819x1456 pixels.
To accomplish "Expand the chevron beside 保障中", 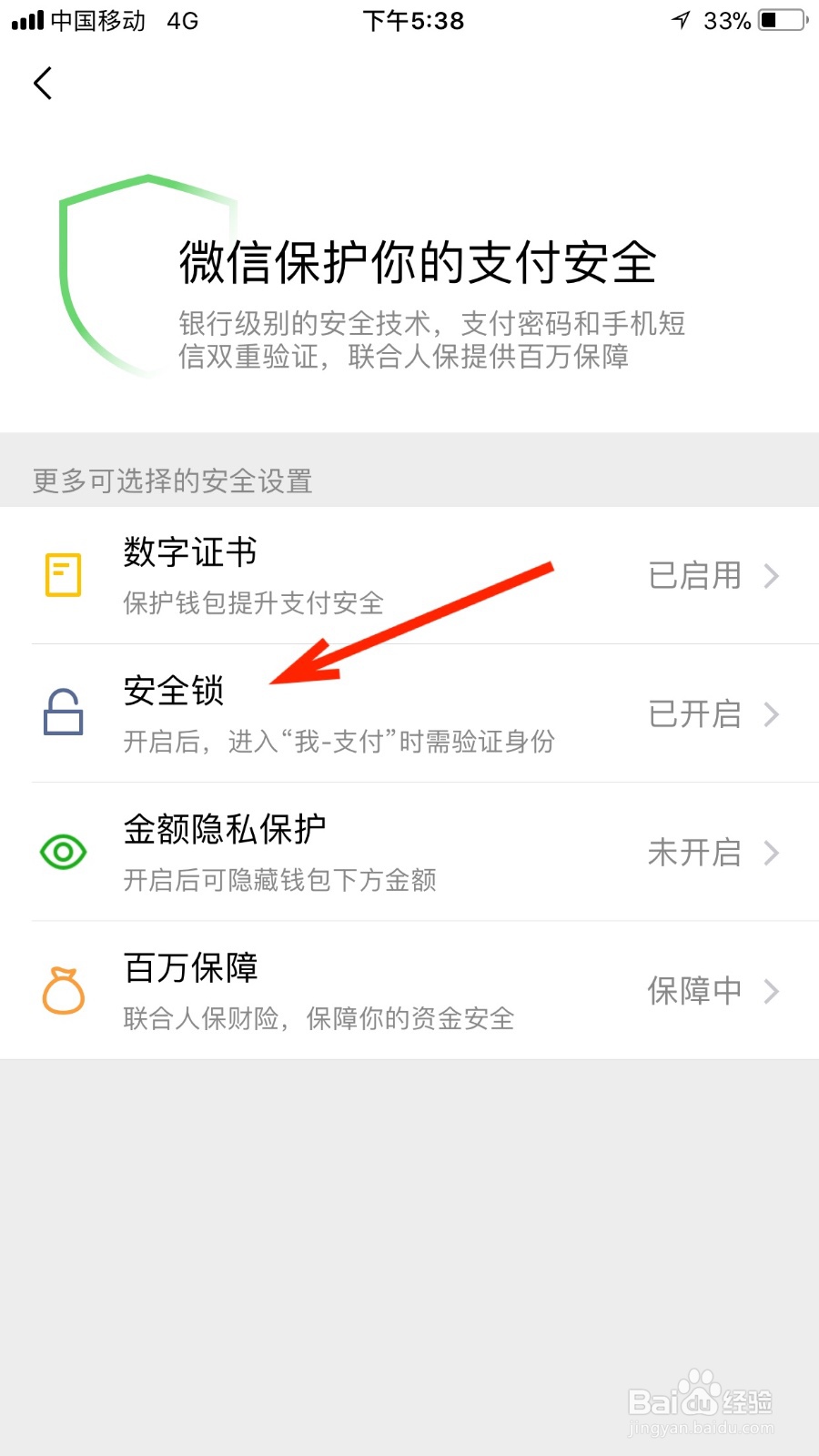I will pyautogui.click(x=773, y=991).
